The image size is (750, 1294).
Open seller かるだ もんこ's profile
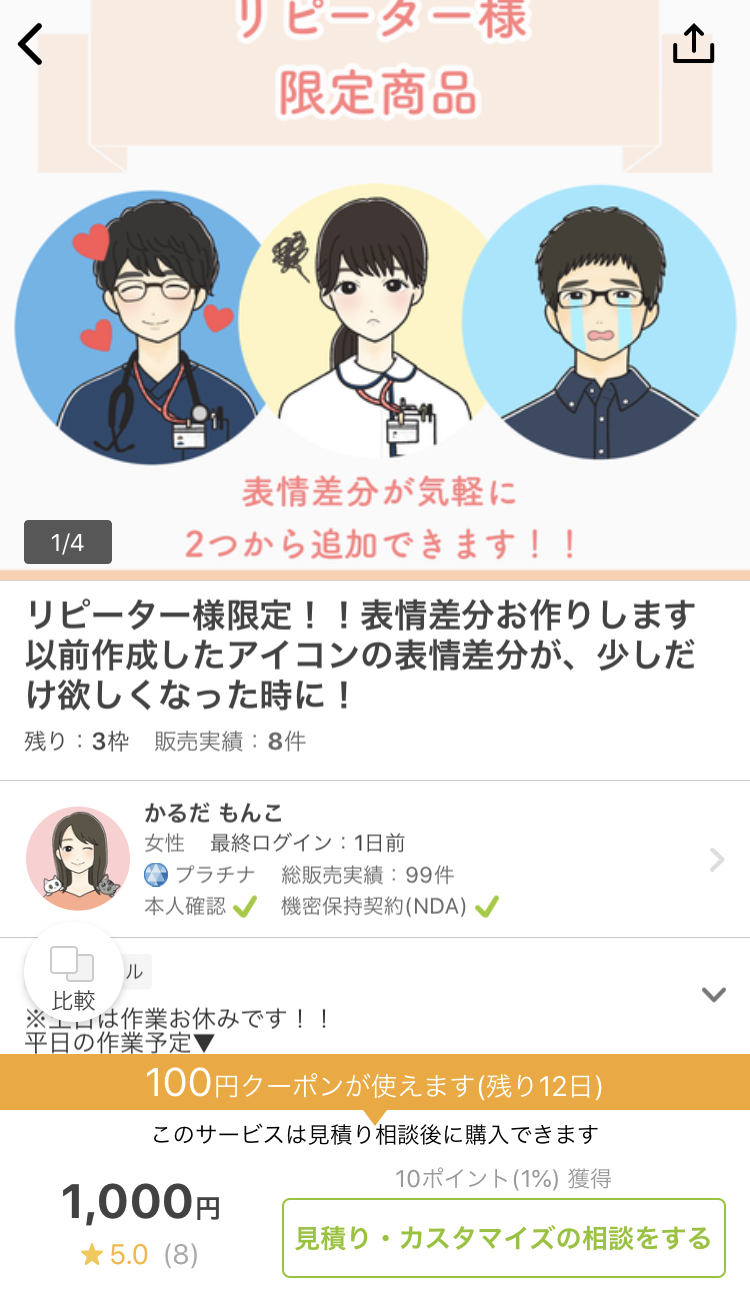pyautogui.click(x=375, y=859)
